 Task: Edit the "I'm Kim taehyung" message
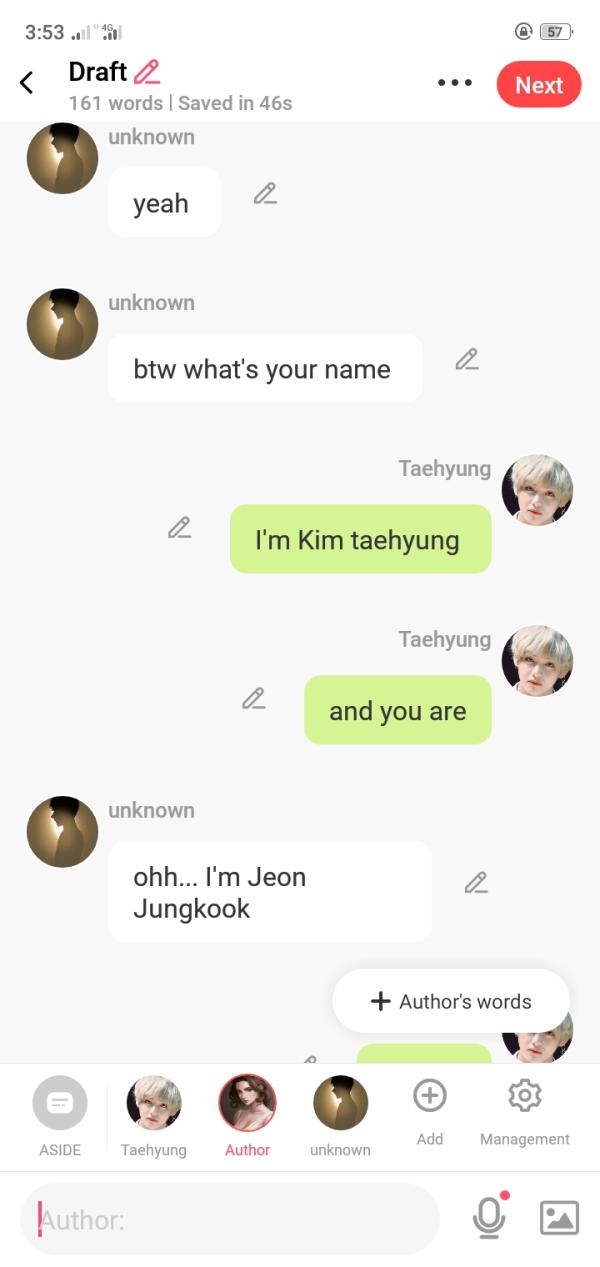pos(180,528)
